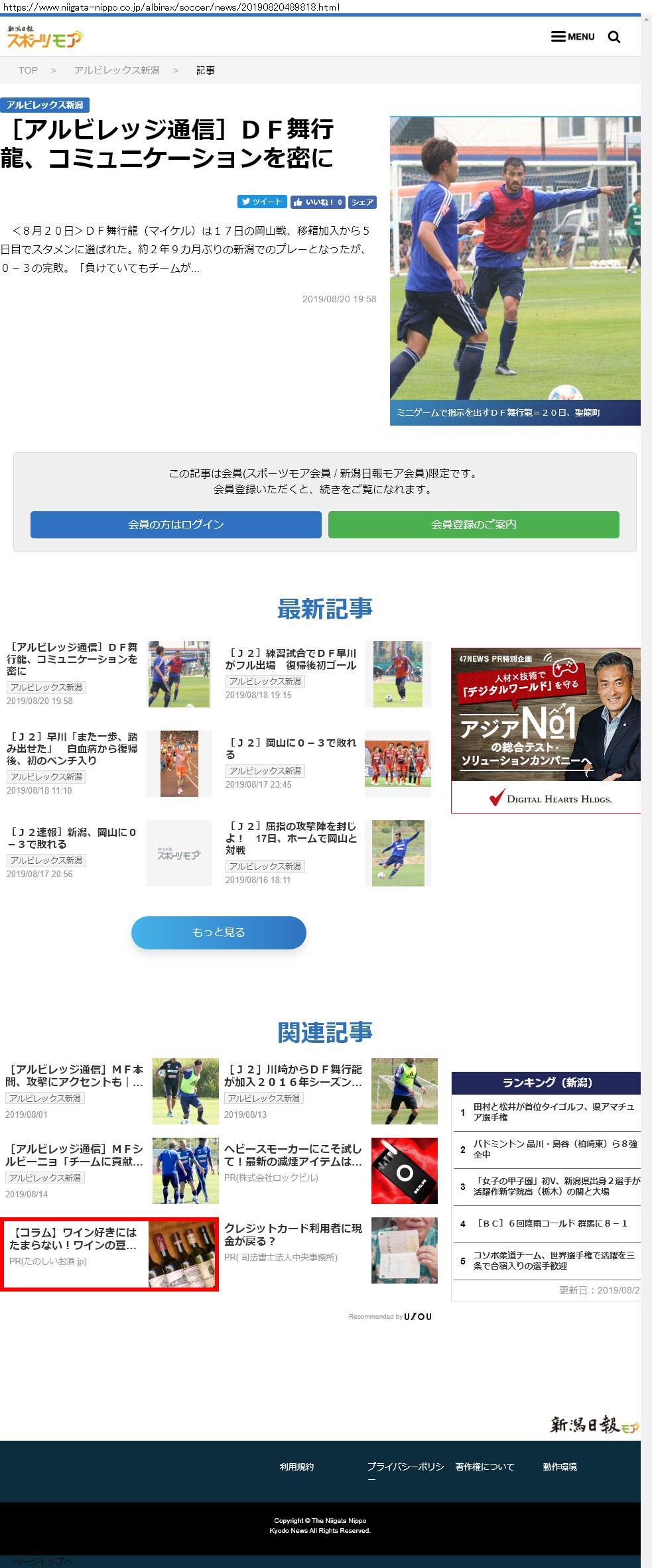Open 利用規約 footer link
652x1568 pixels.
(296, 1467)
